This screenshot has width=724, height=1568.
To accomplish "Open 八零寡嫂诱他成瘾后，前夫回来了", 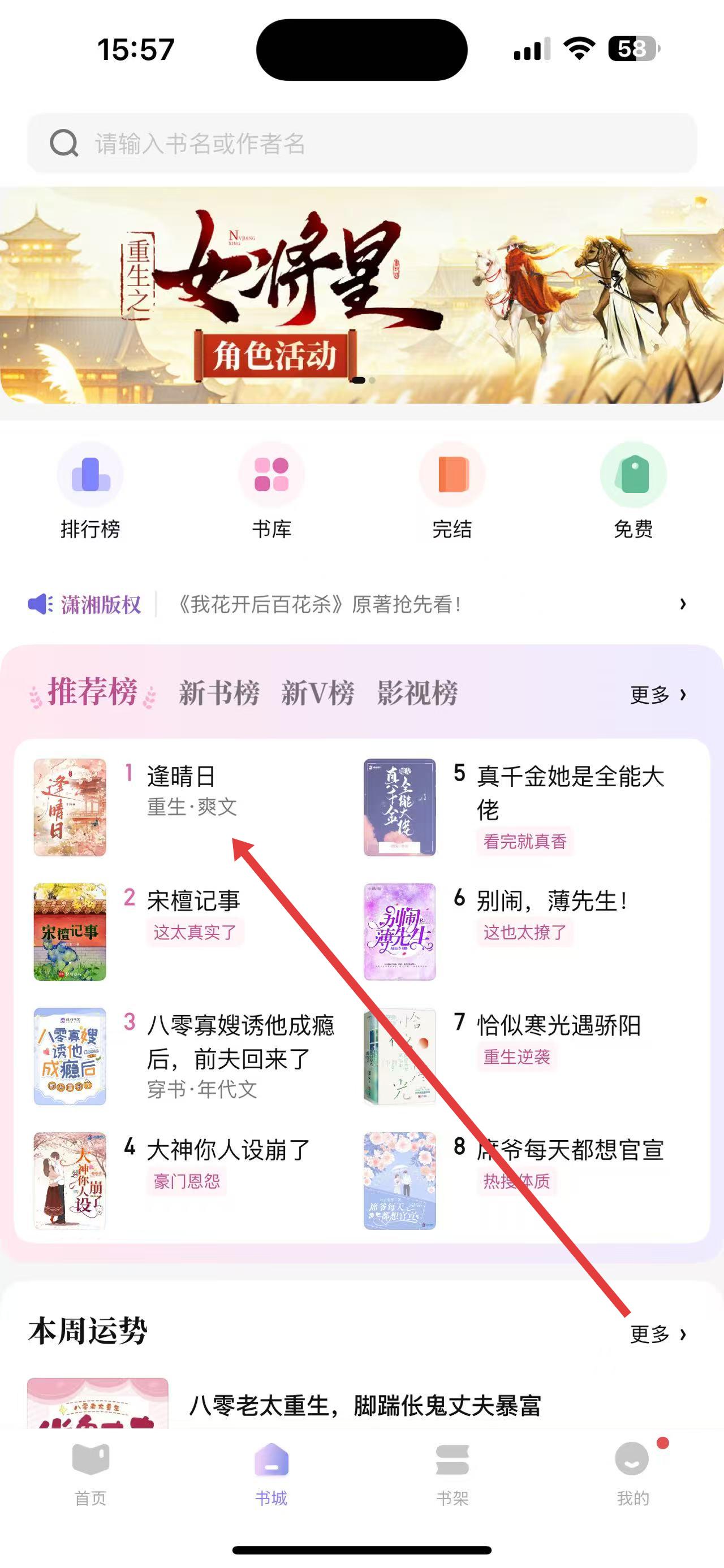I will point(240,1042).
